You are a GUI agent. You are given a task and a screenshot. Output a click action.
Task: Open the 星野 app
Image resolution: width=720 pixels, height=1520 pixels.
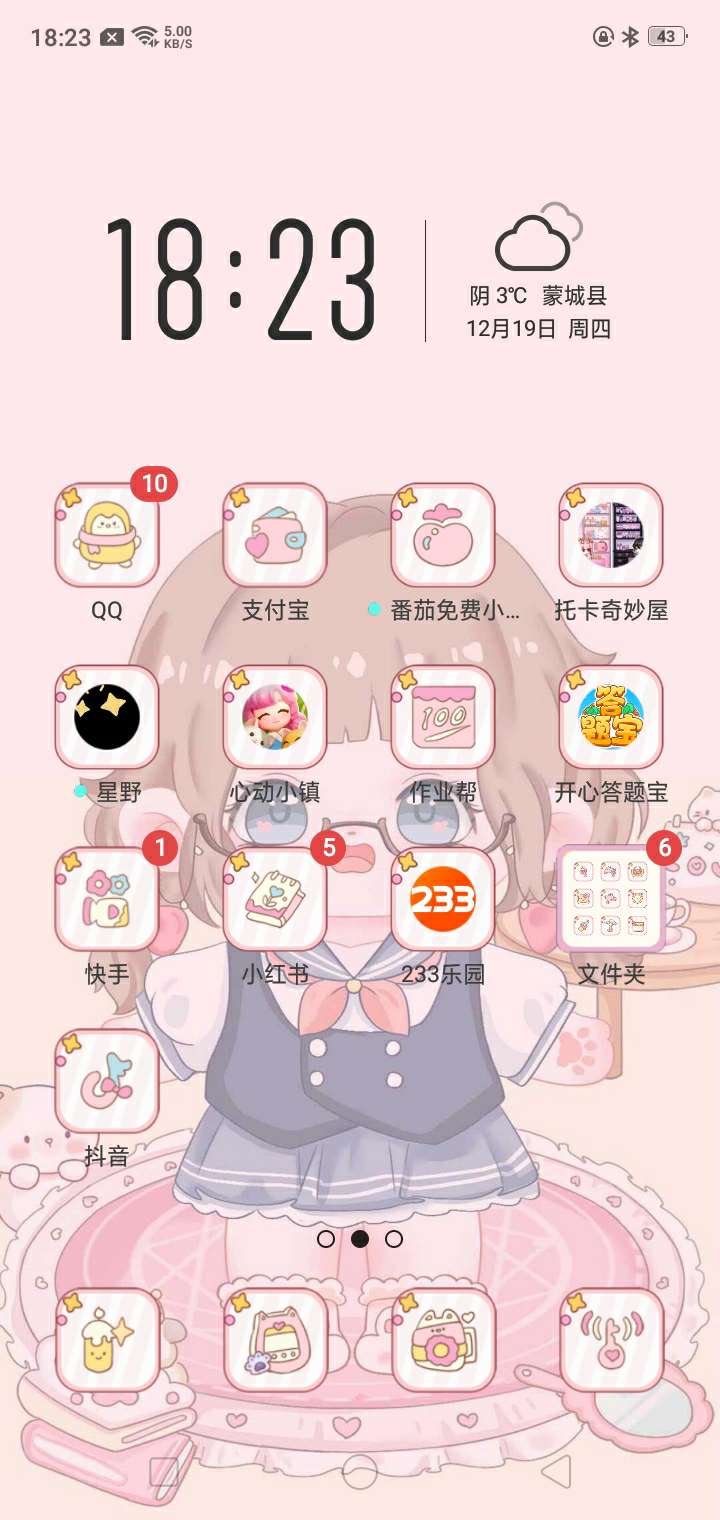(x=107, y=717)
